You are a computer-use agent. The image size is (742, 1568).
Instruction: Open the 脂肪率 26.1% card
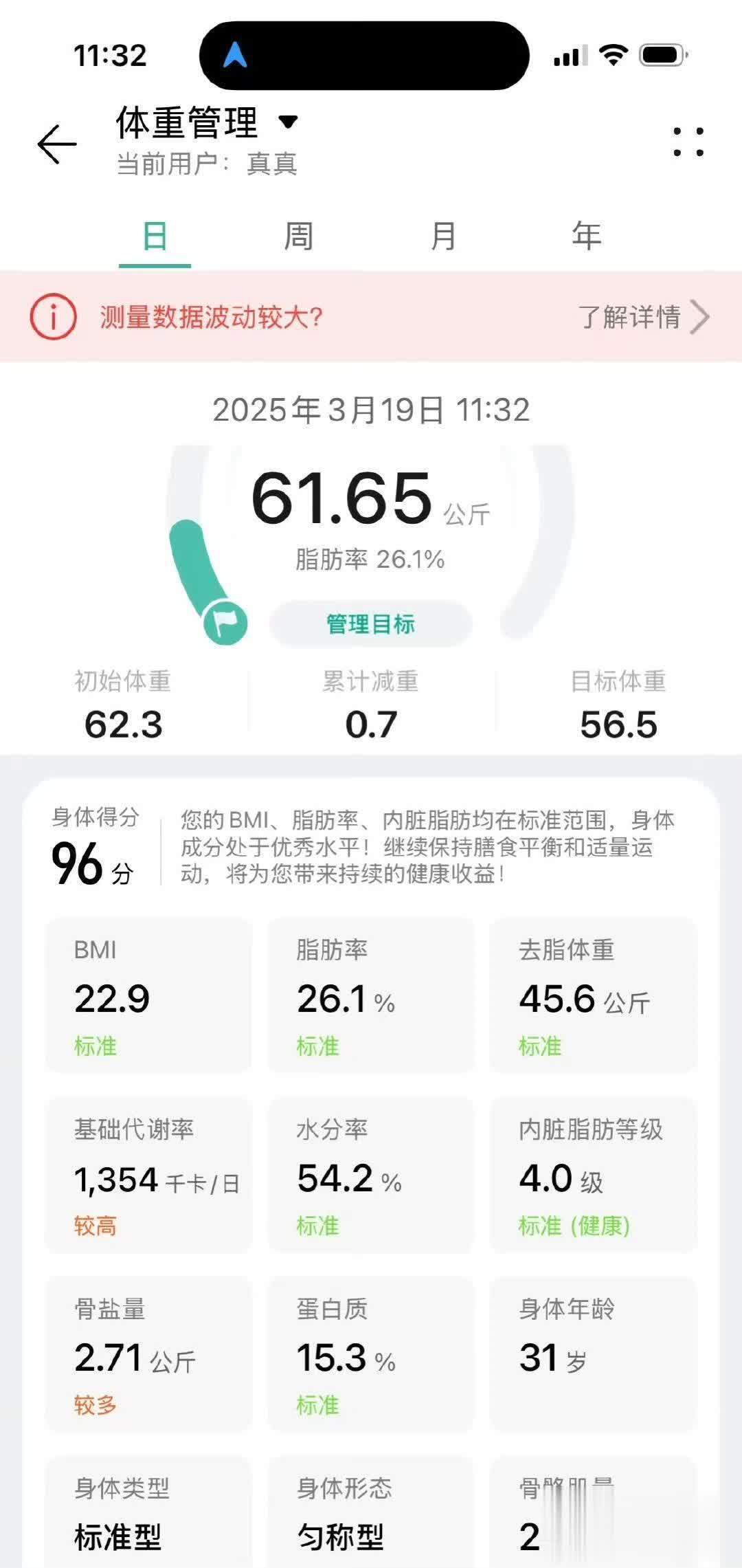pyautogui.click(x=370, y=995)
